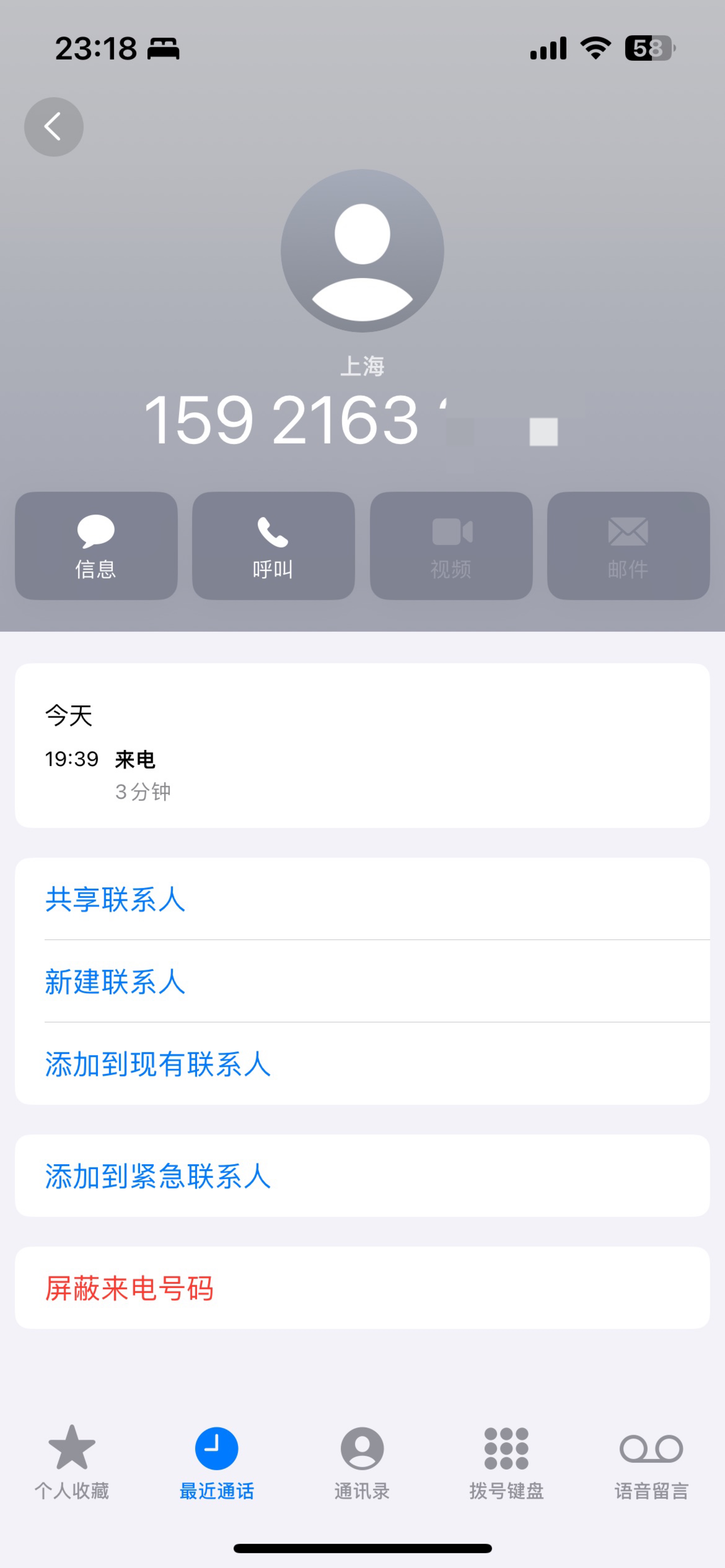This screenshot has width=725, height=1568.
Task: Go back using the top-left arrow
Action: [x=54, y=127]
